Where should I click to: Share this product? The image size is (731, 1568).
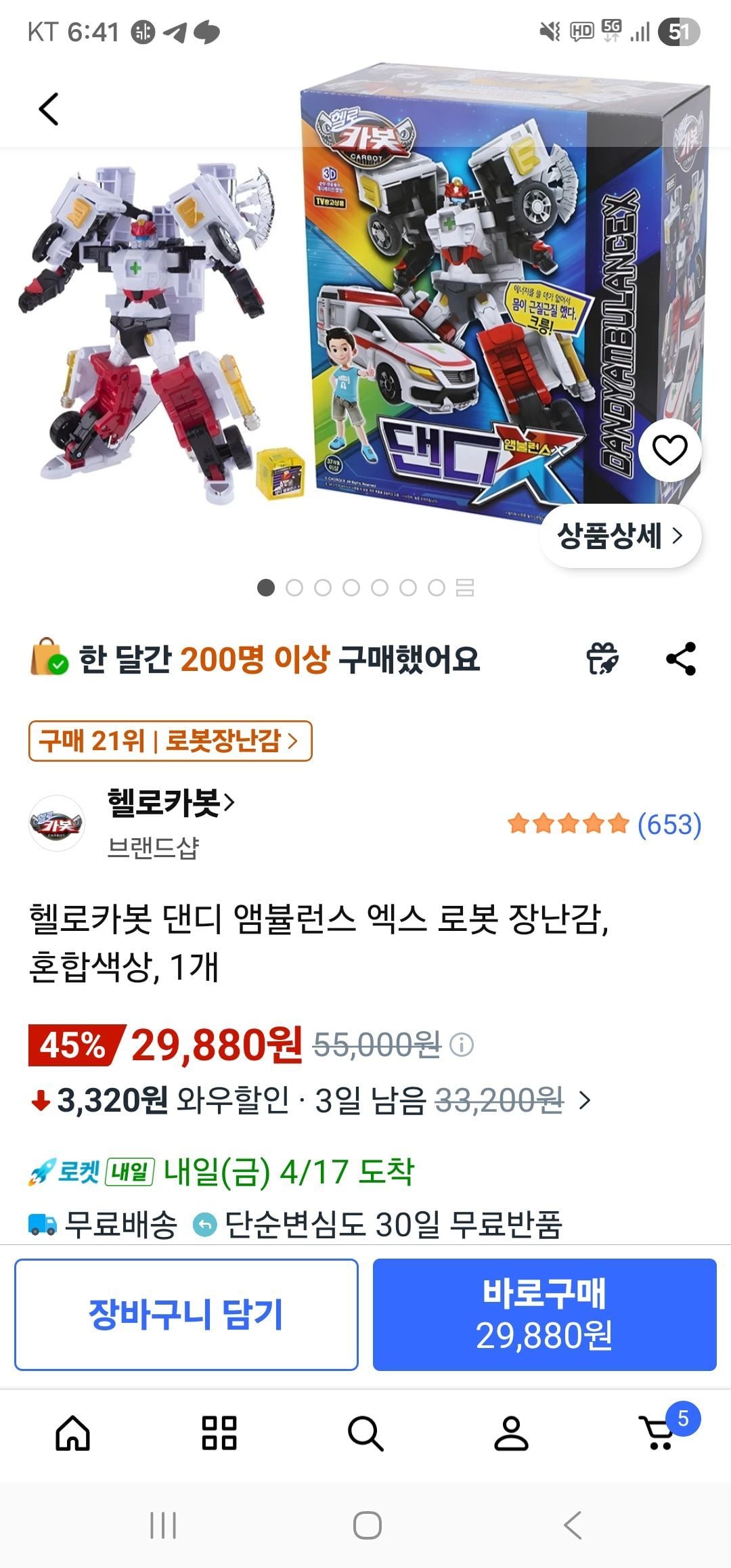(681, 659)
